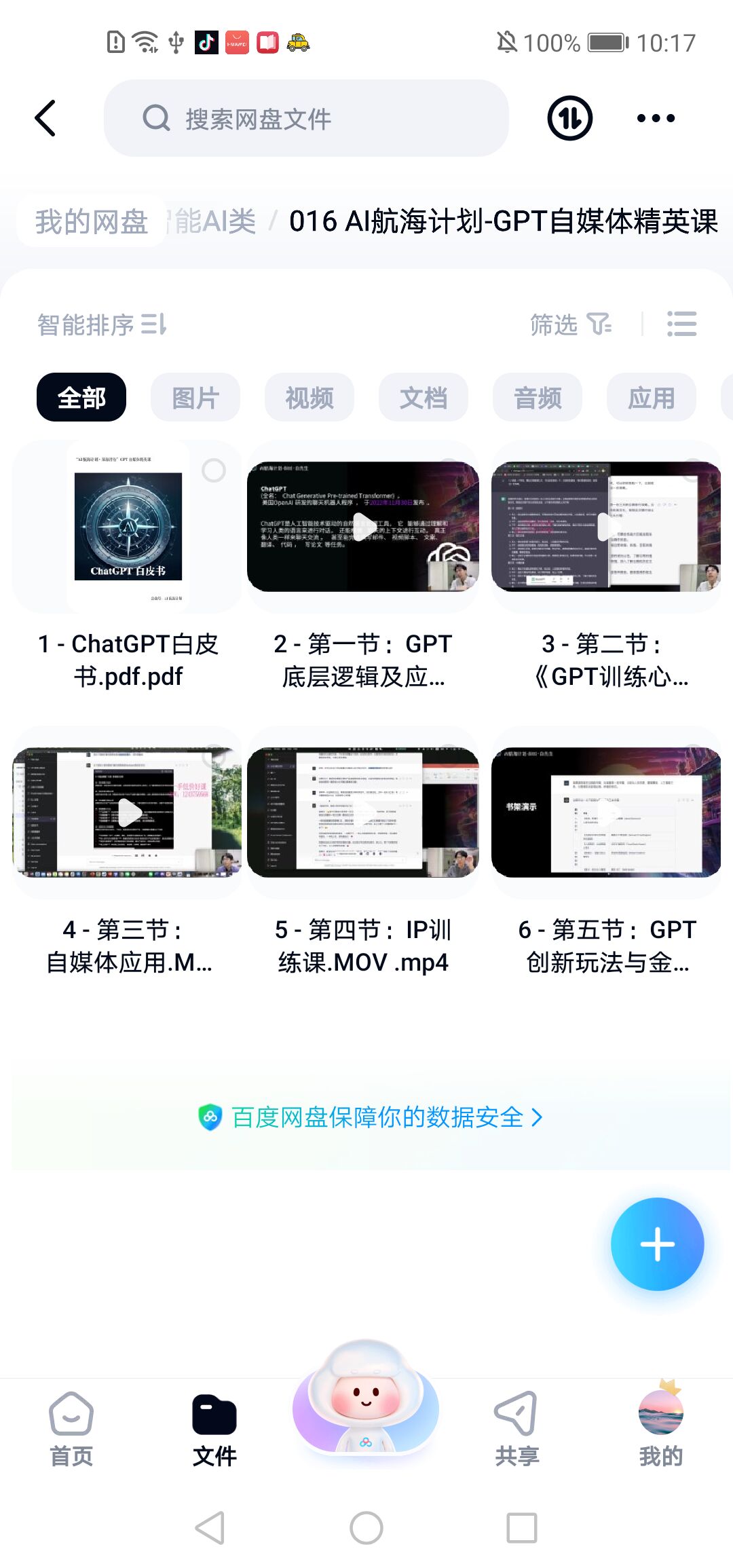Change sorting via 智能排序
The height and width of the screenshot is (1568, 733).
click(102, 324)
